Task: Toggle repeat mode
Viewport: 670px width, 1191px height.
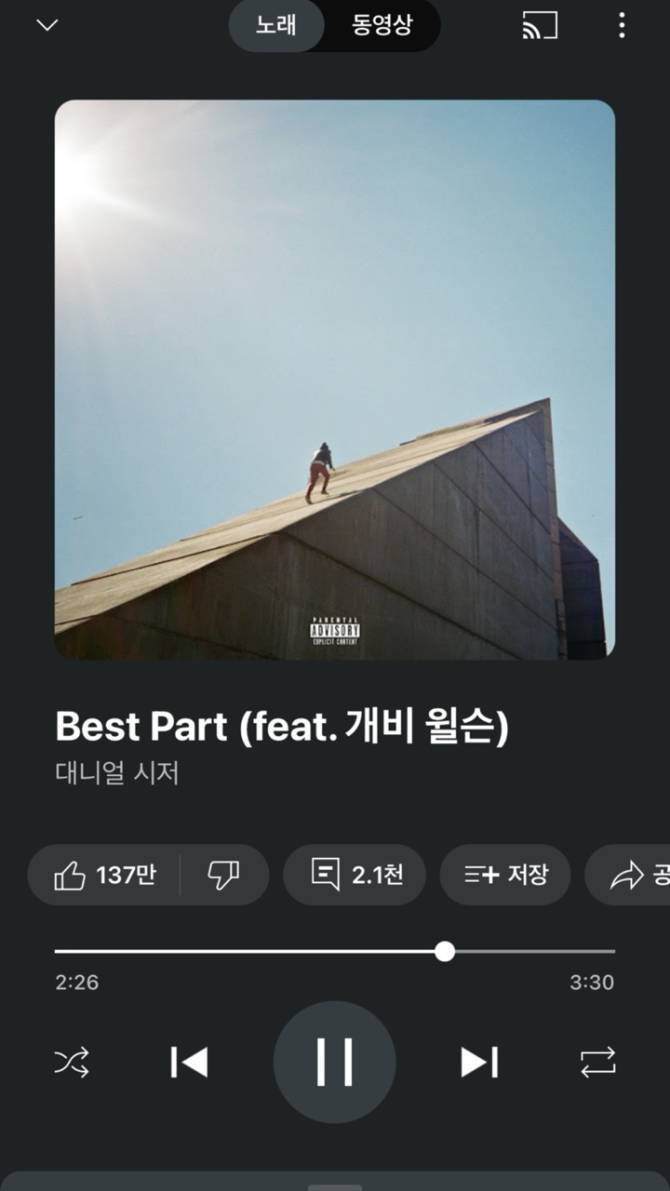Action: [598, 1061]
